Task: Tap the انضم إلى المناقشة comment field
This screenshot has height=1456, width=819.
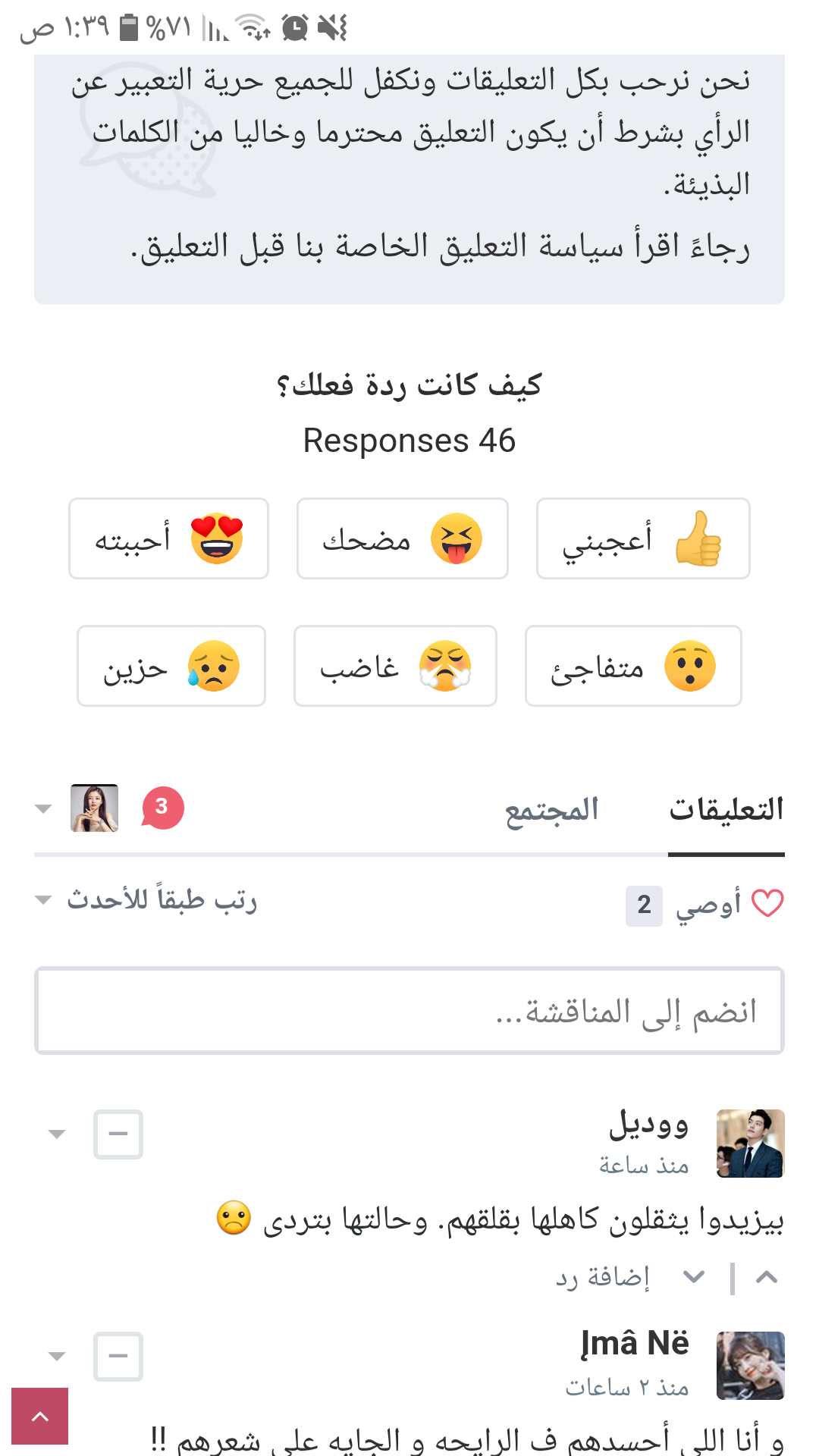Action: [409, 1011]
